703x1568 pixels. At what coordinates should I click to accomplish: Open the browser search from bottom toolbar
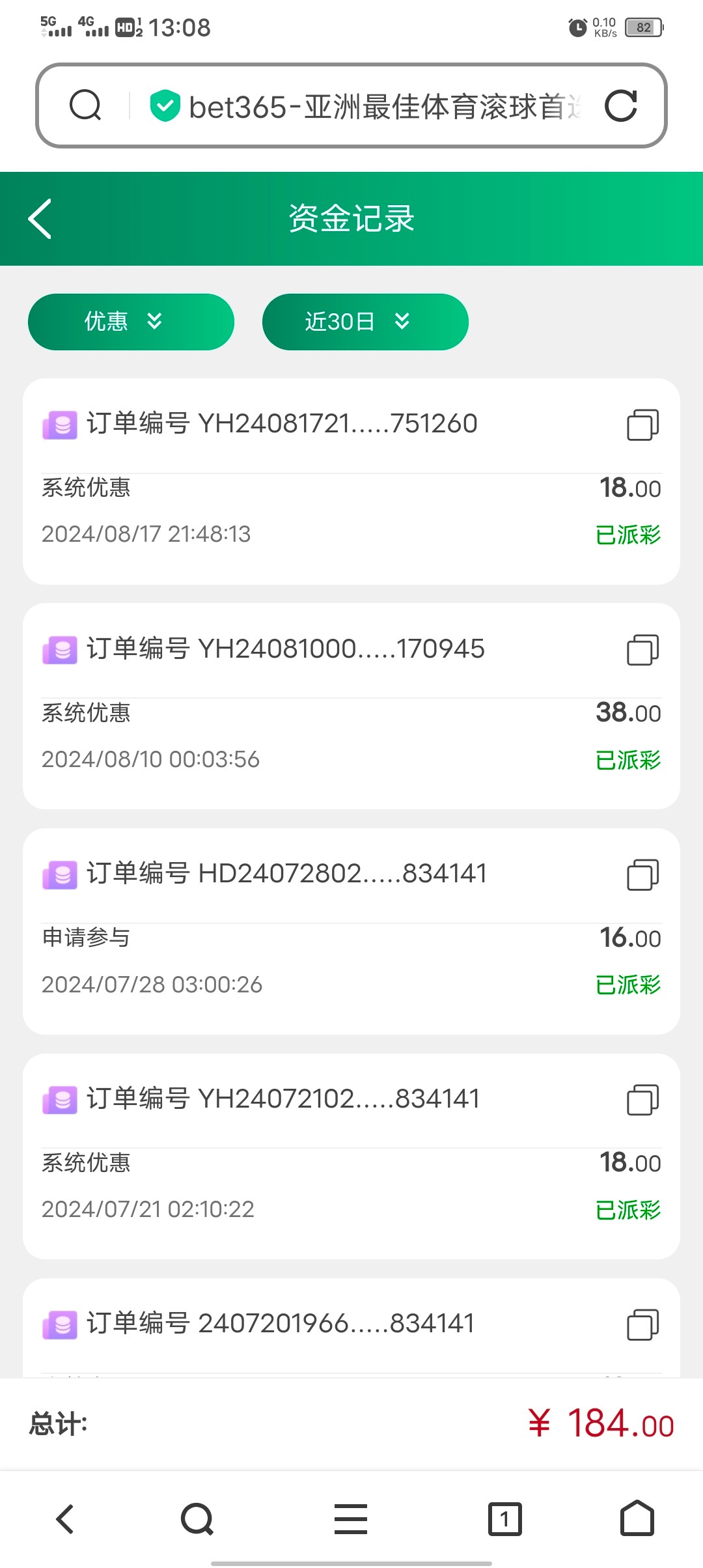[197, 1519]
